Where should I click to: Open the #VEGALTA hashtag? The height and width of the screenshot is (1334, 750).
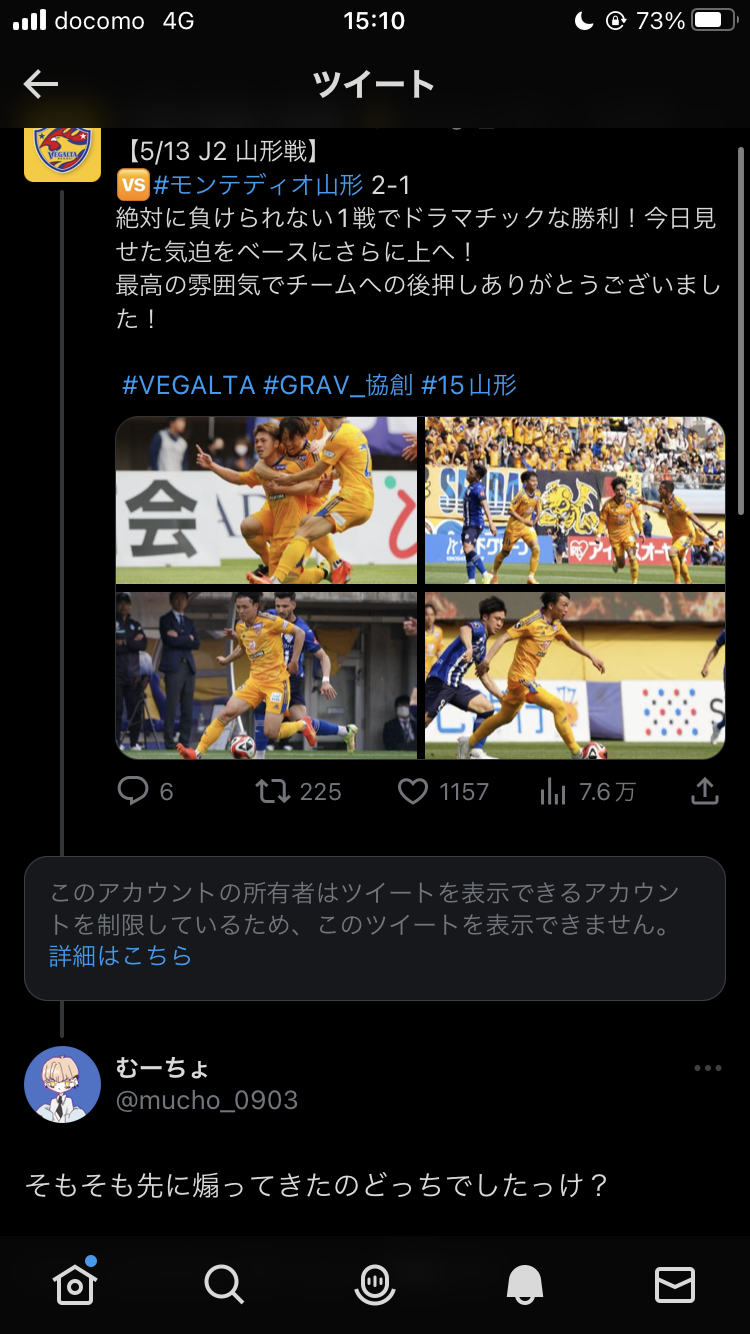click(x=188, y=385)
